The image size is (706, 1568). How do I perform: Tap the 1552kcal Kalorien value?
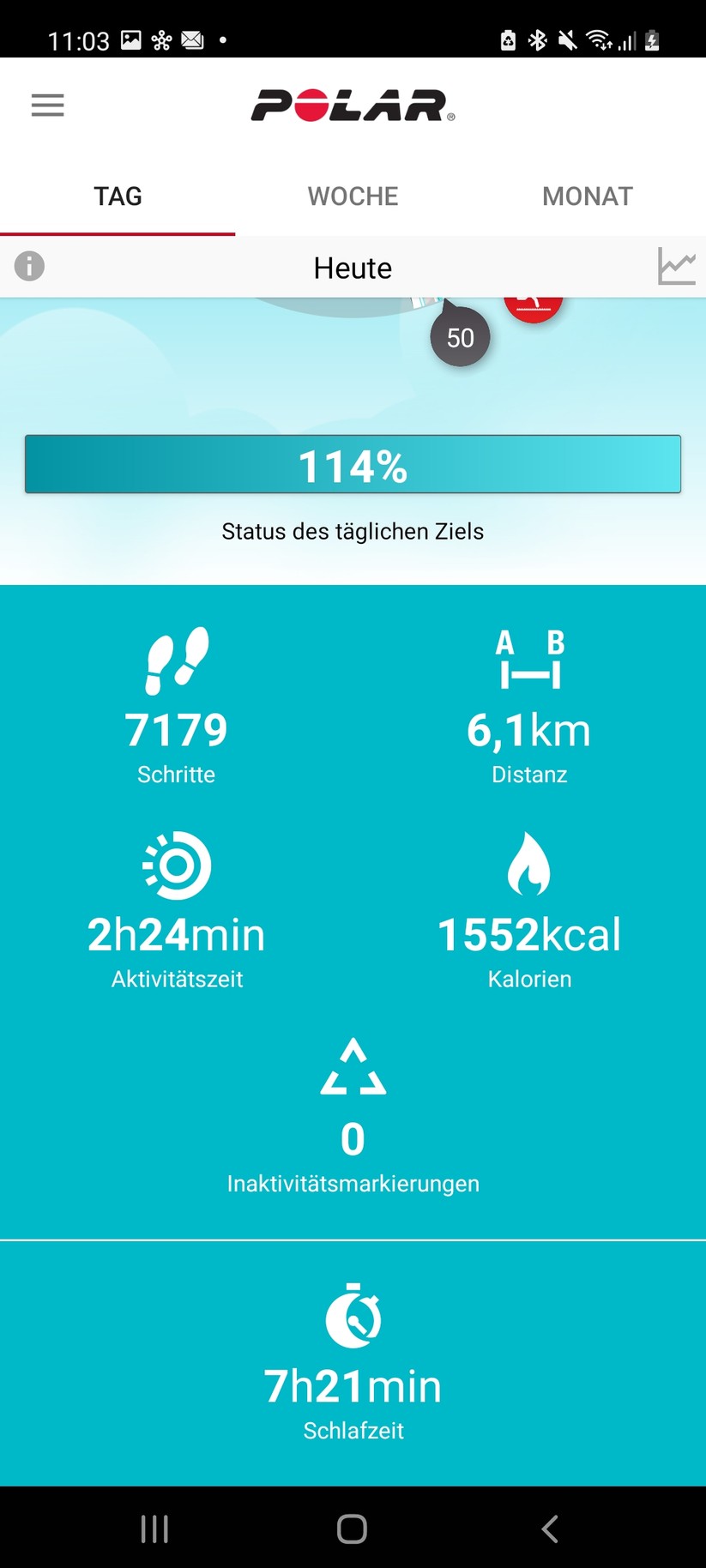(x=529, y=935)
